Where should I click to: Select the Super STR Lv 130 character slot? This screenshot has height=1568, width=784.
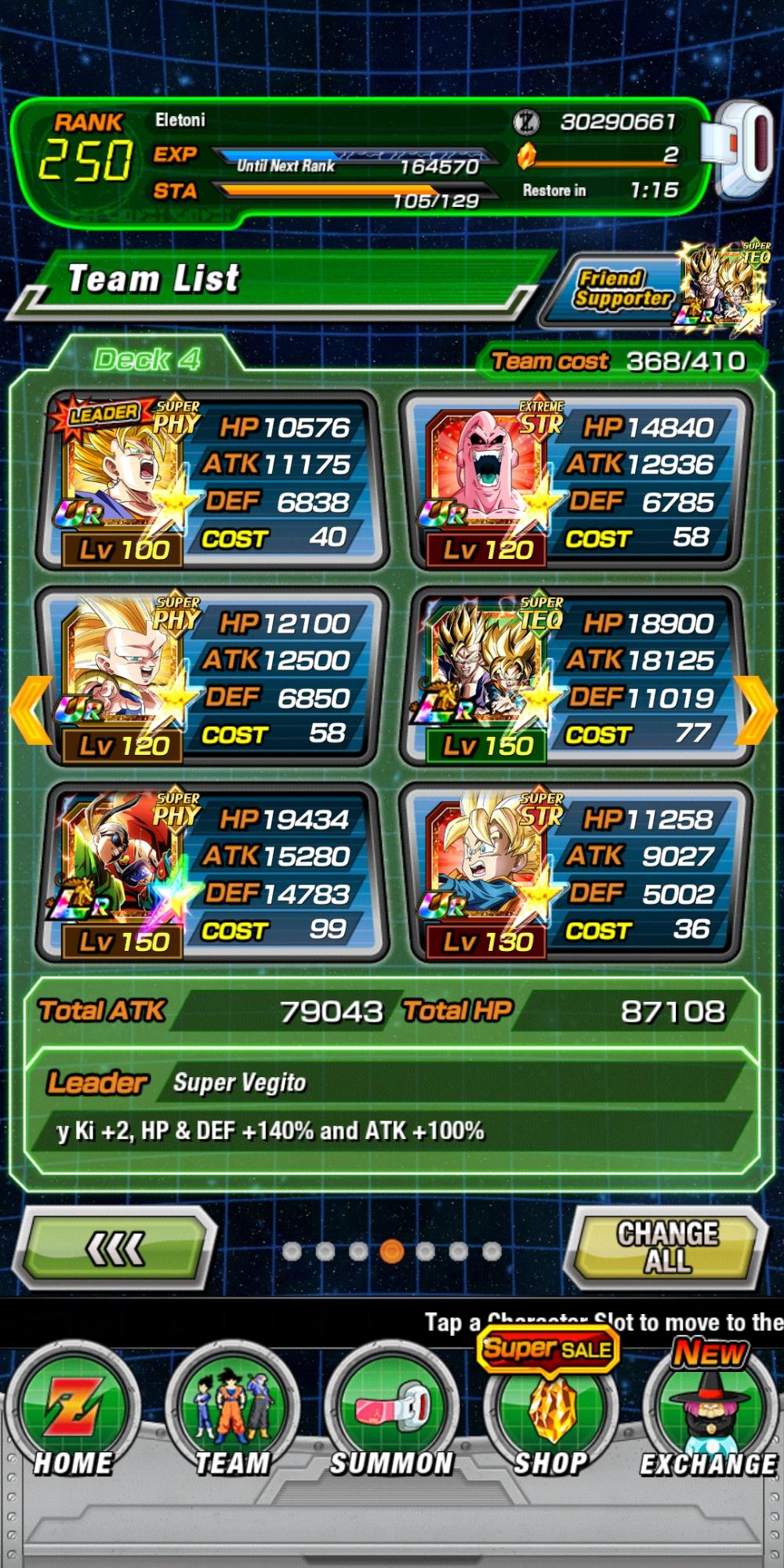575,873
